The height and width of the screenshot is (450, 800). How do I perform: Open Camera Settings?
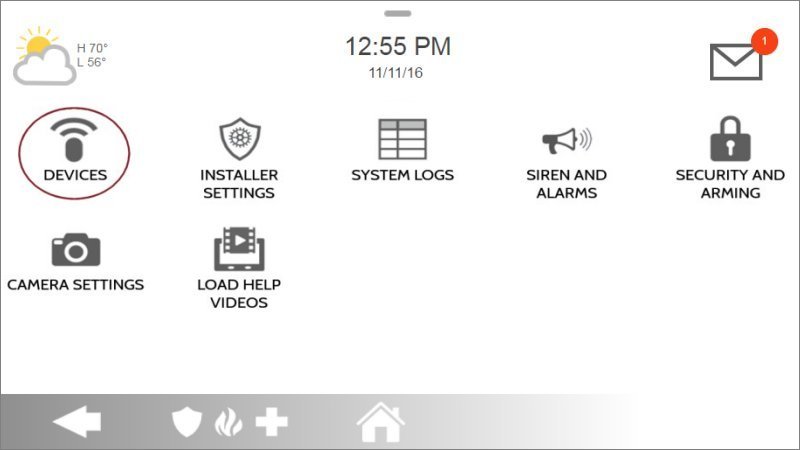coord(75,260)
